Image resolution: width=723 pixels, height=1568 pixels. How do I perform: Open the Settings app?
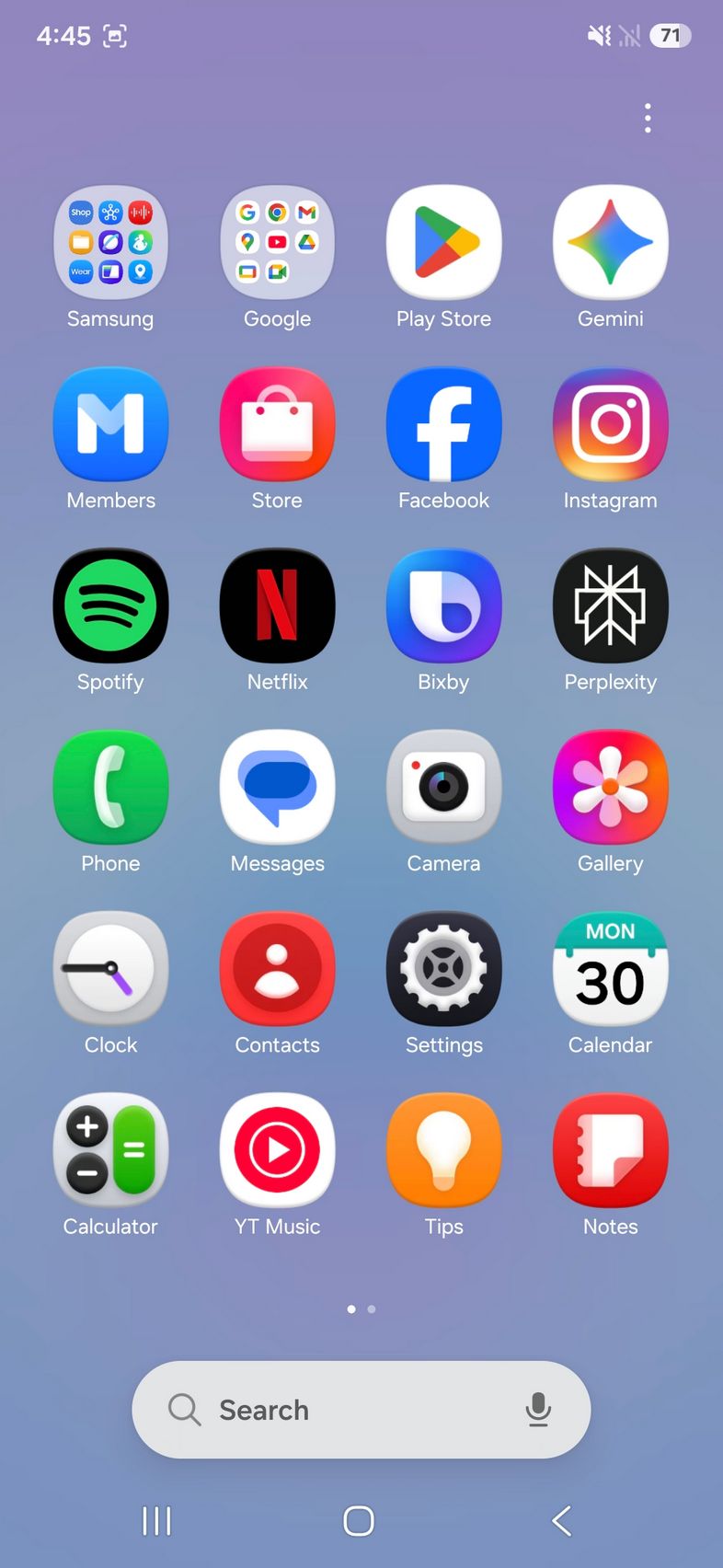[443, 968]
